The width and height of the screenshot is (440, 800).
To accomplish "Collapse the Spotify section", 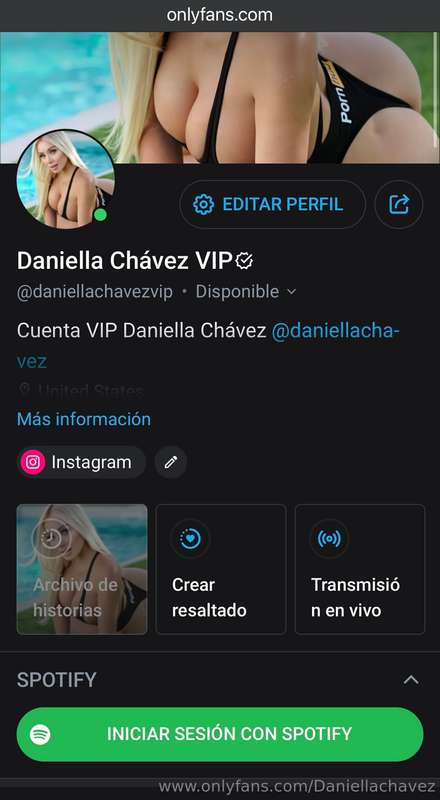I will [411, 680].
